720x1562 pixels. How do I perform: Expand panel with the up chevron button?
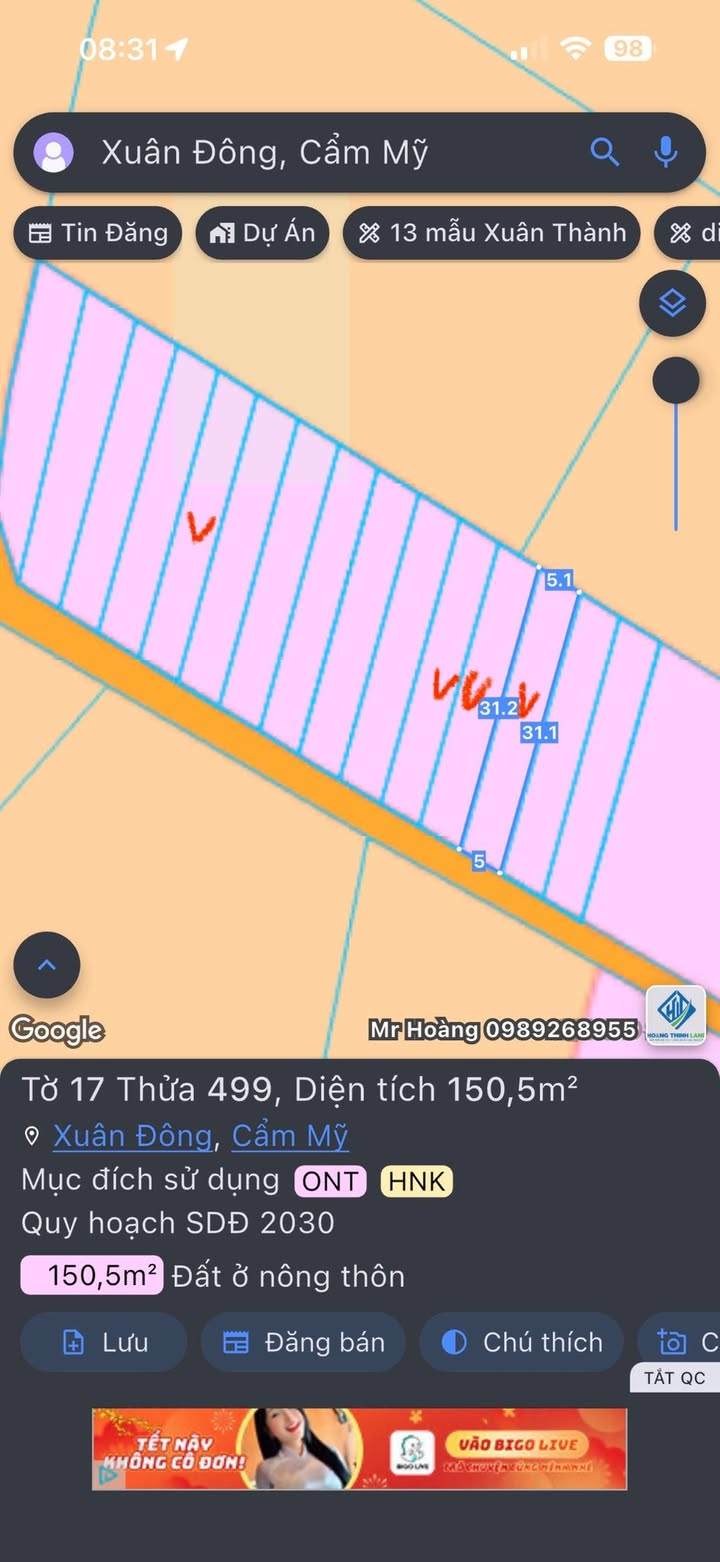coord(47,965)
